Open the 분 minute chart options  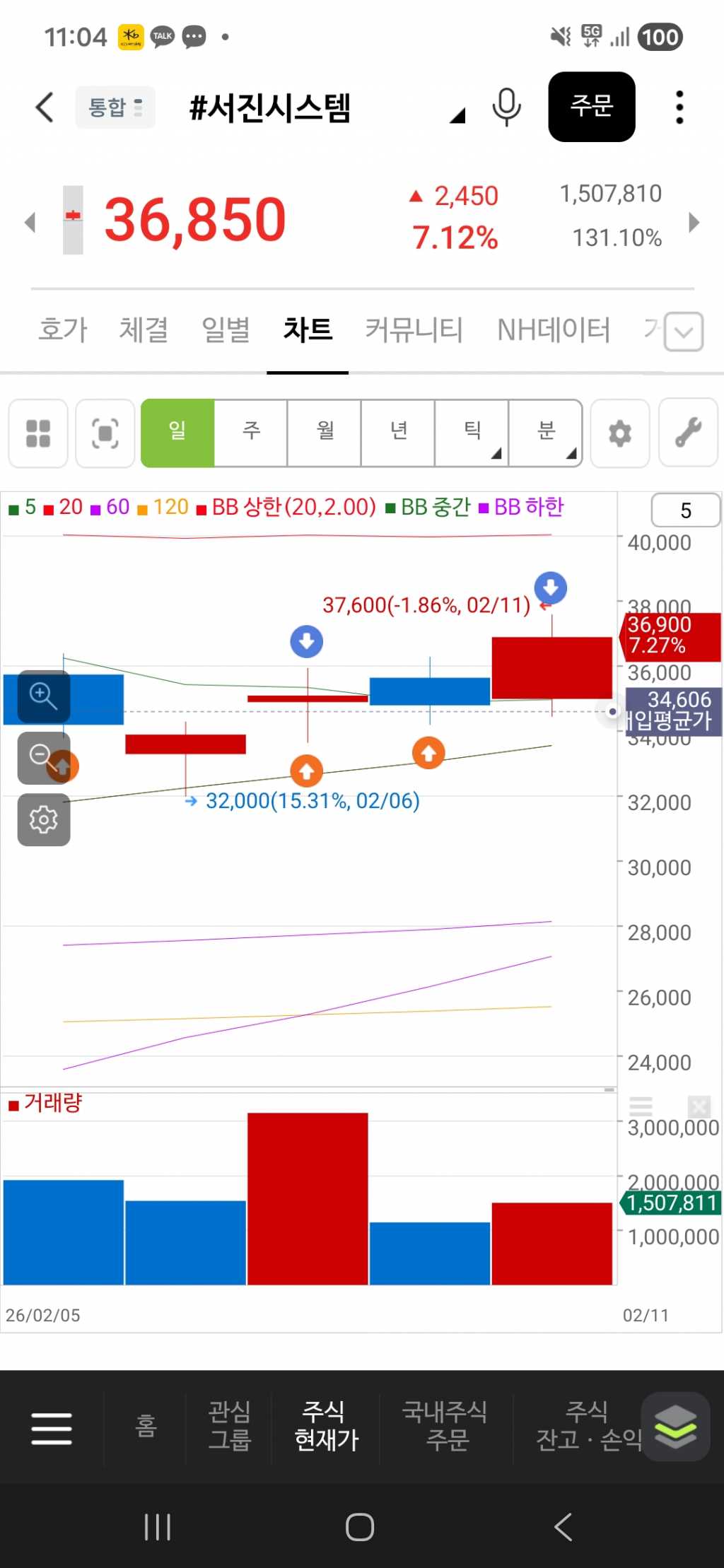(546, 432)
